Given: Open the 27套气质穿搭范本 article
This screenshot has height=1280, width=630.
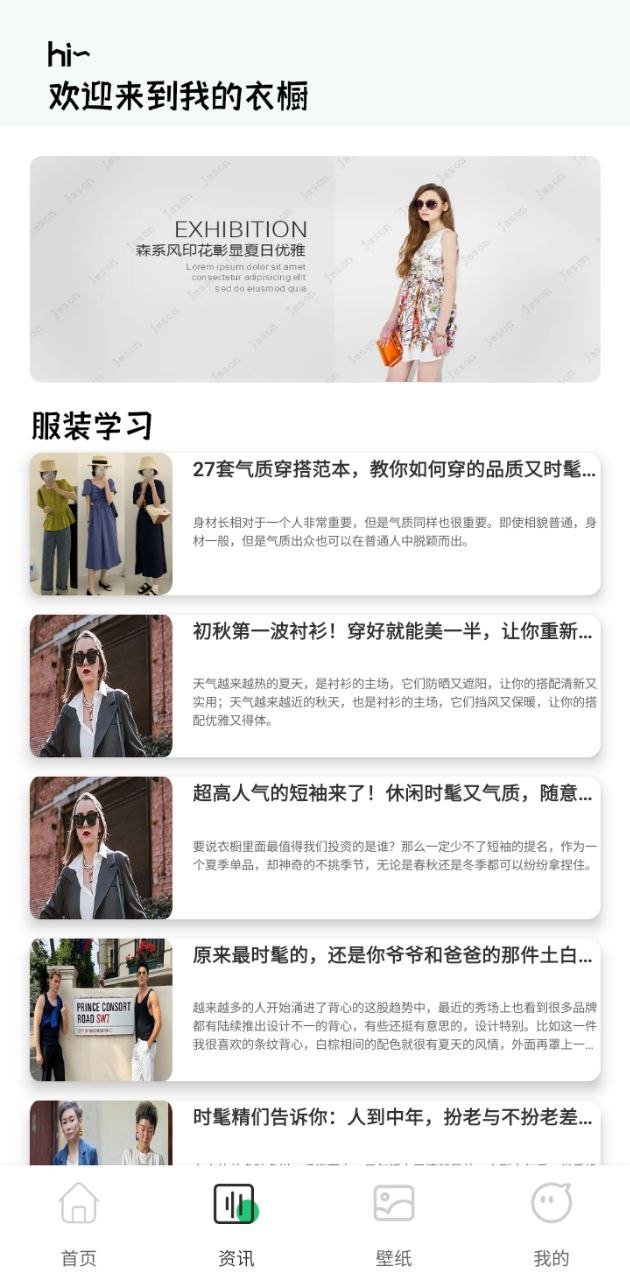Looking at the screenshot, I should [315, 523].
